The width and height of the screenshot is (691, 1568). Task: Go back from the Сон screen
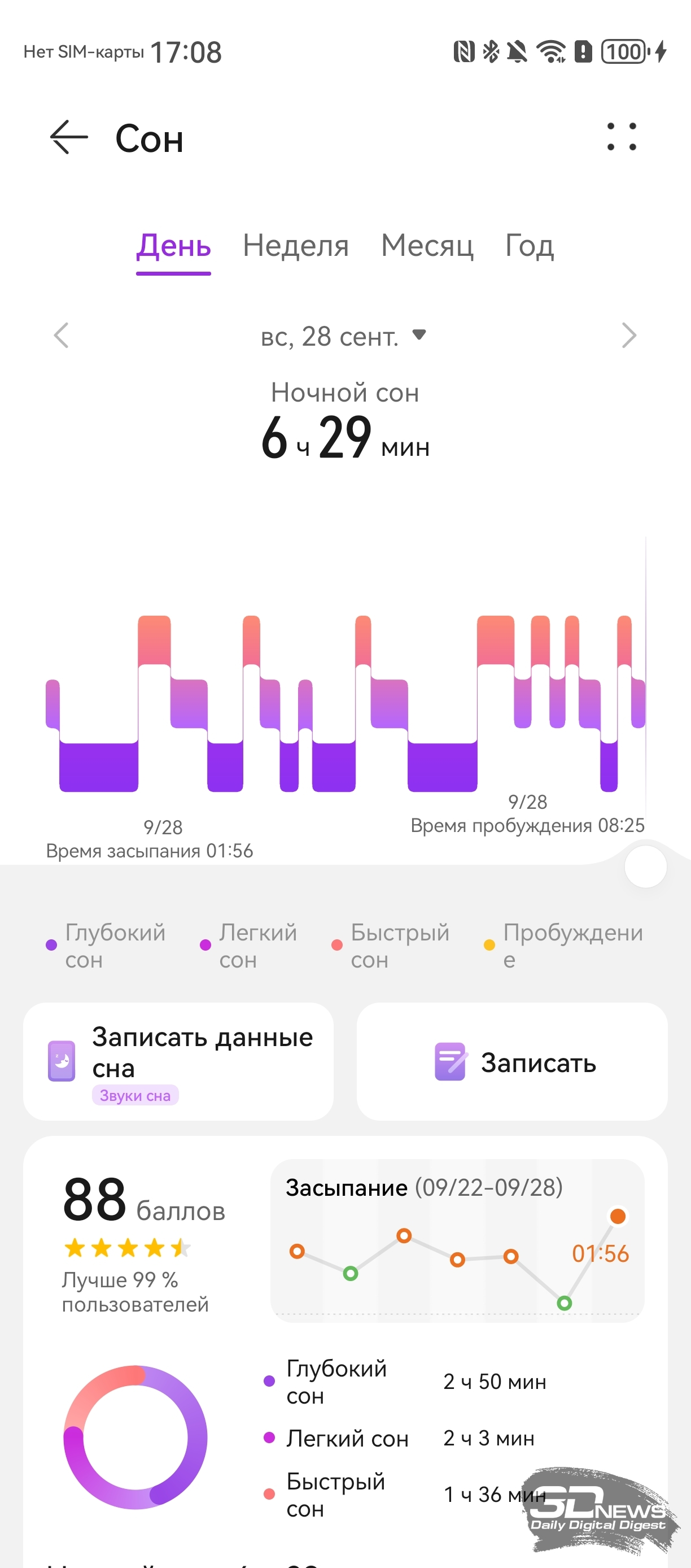[x=69, y=138]
